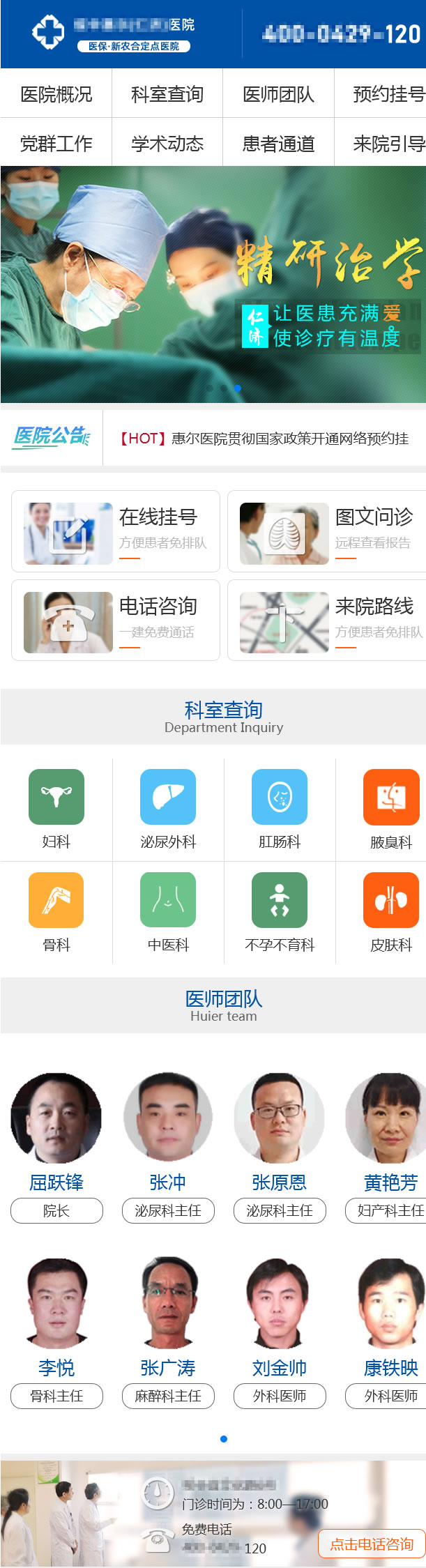View the 来院路线 card
This screenshot has width=426, height=1568.
click(328, 621)
